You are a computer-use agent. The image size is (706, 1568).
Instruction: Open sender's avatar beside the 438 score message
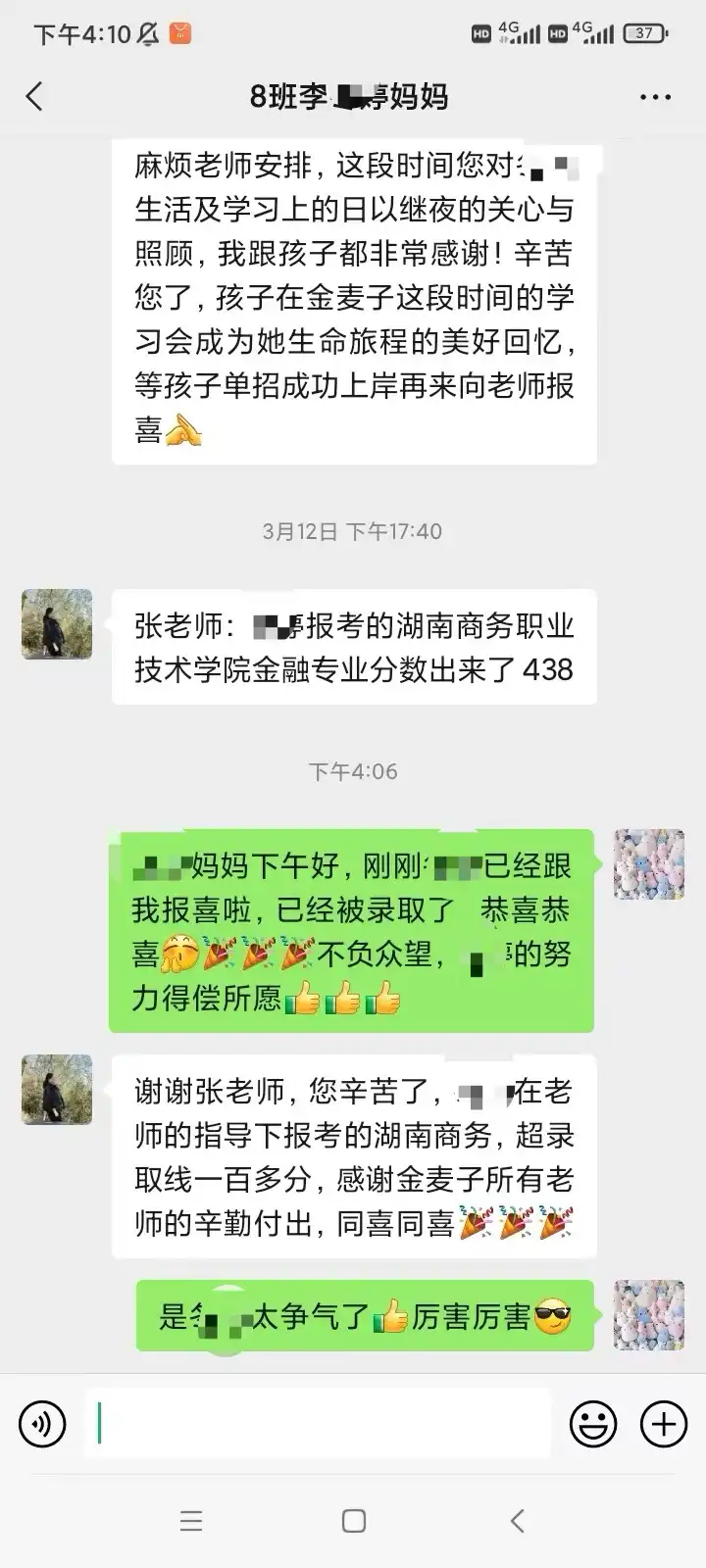click(57, 624)
